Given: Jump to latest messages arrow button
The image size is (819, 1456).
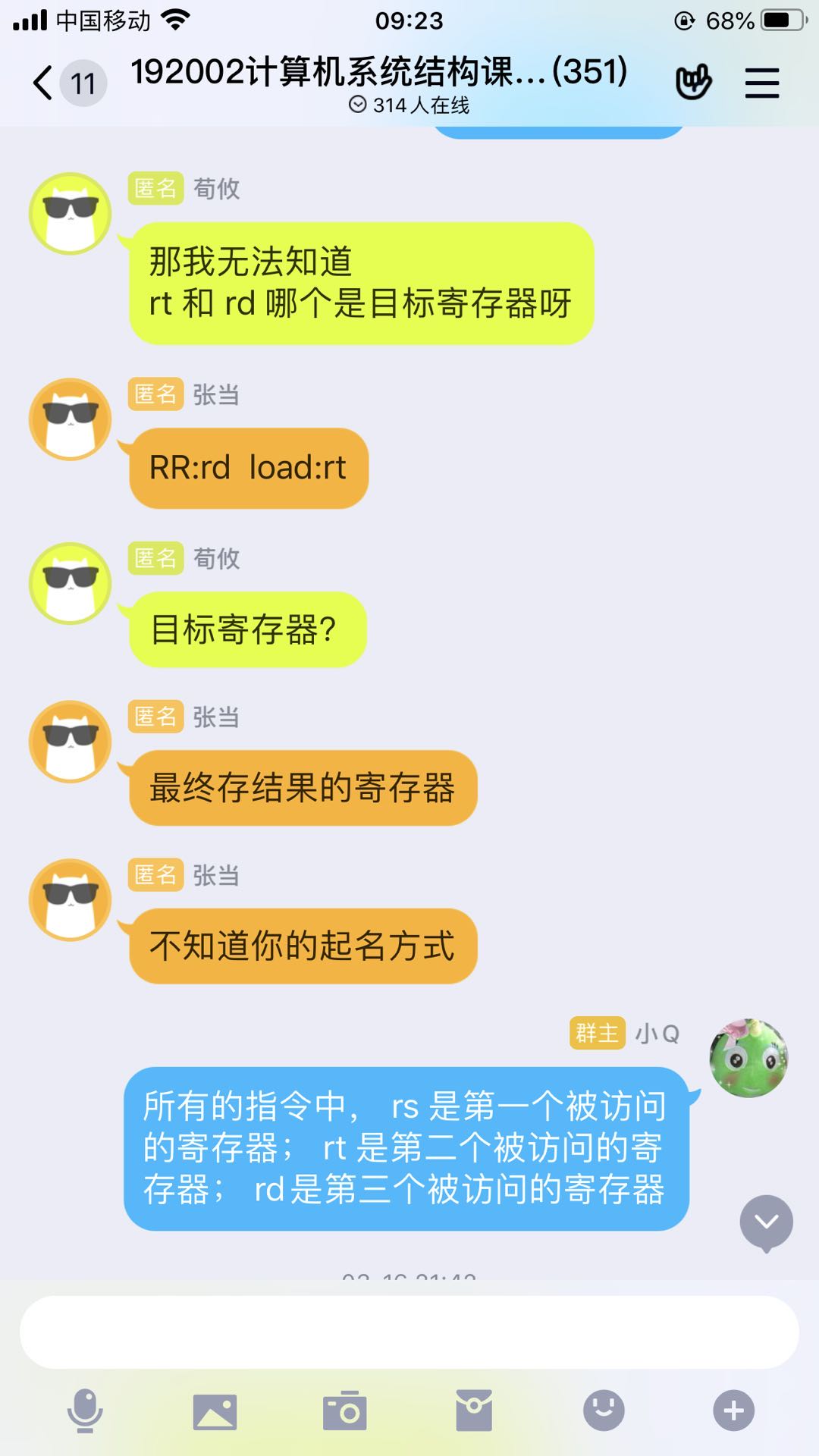Looking at the screenshot, I should tap(766, 1222).
